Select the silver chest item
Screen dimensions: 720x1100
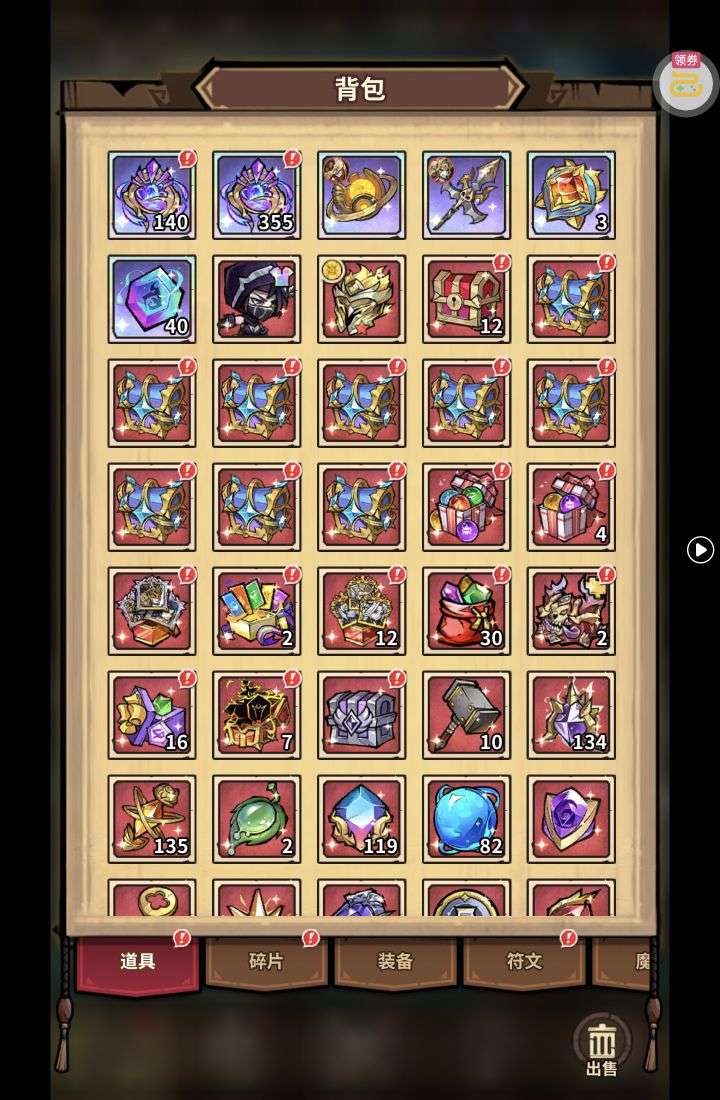click(x=362, y=715)
